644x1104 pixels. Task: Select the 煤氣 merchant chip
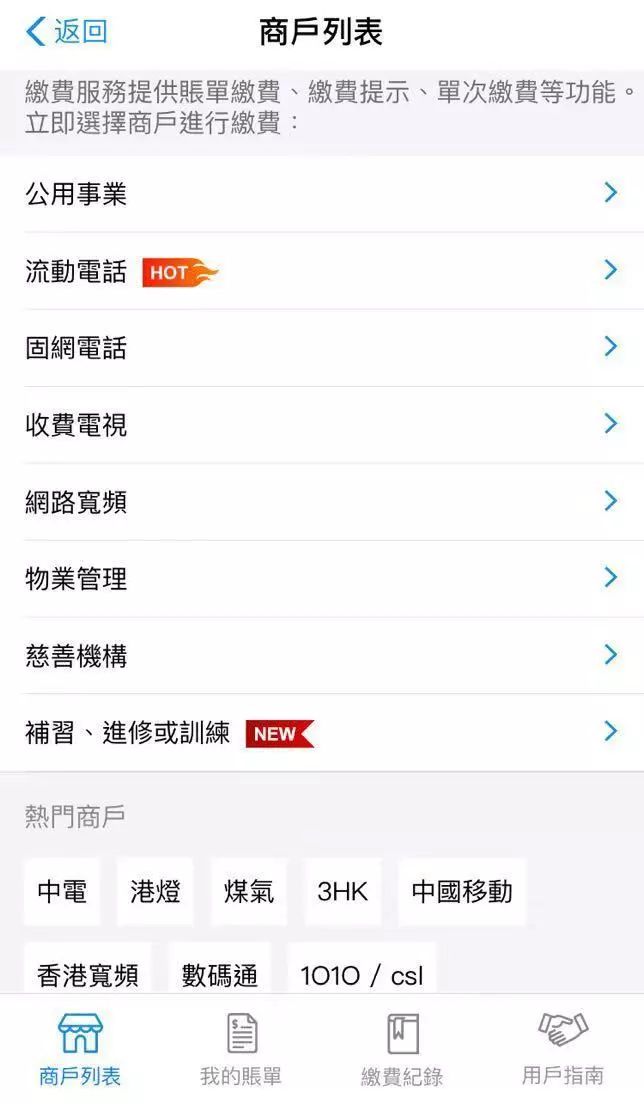click(249, 891)
